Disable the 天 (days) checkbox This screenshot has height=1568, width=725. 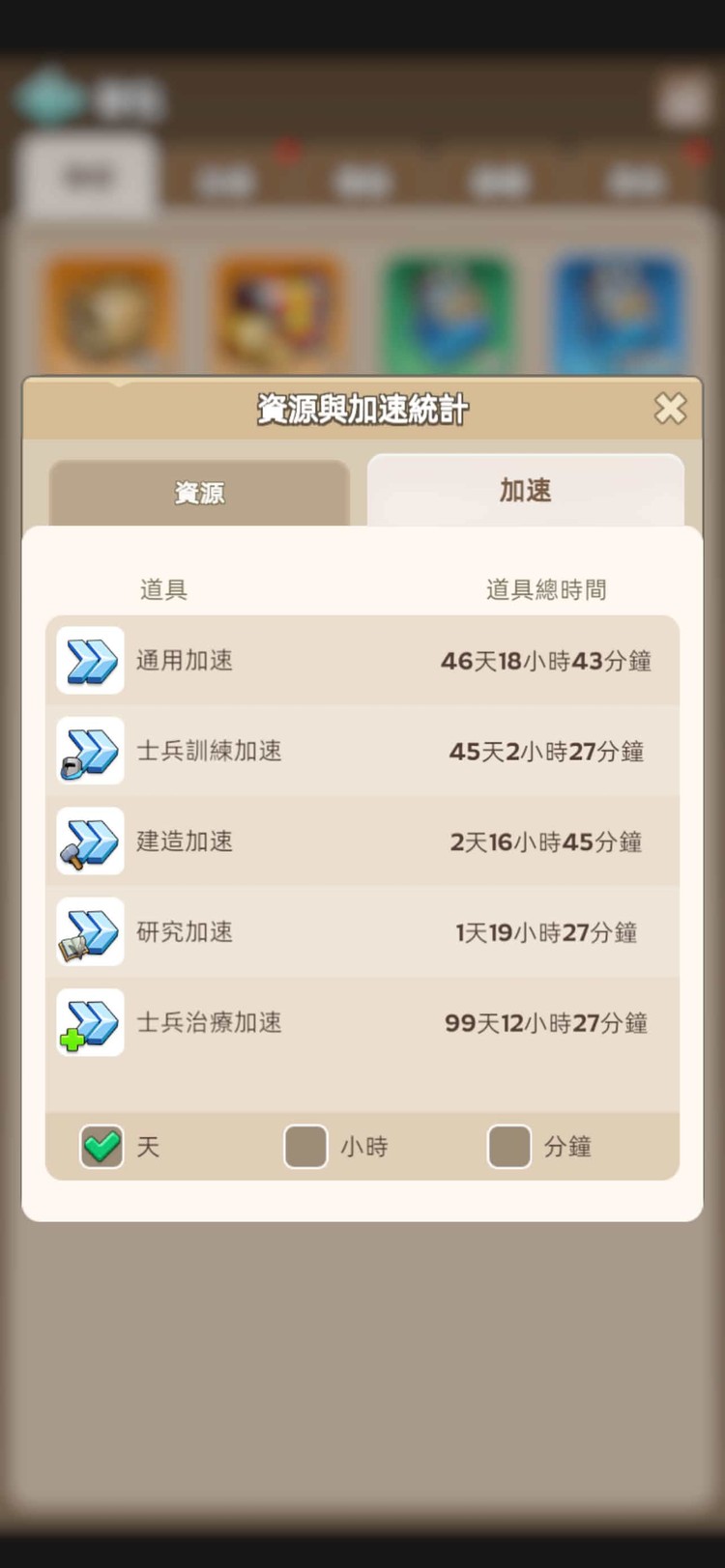[x=101, y=1146]
